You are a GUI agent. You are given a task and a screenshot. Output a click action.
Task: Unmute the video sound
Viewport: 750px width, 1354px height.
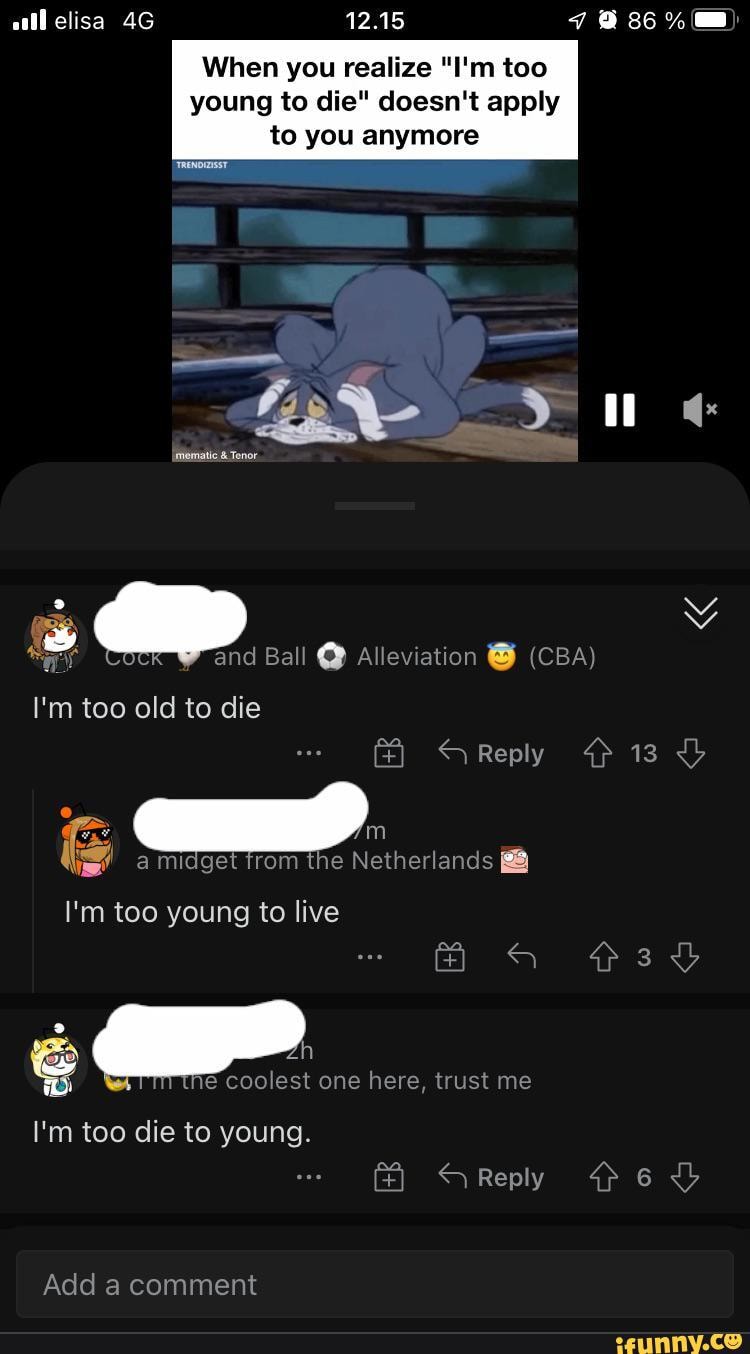(x=700, y=409)
